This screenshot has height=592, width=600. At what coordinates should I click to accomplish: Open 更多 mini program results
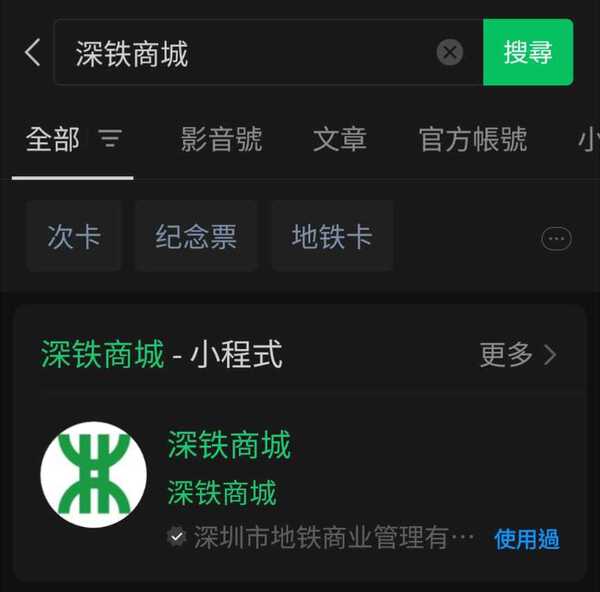518,354
